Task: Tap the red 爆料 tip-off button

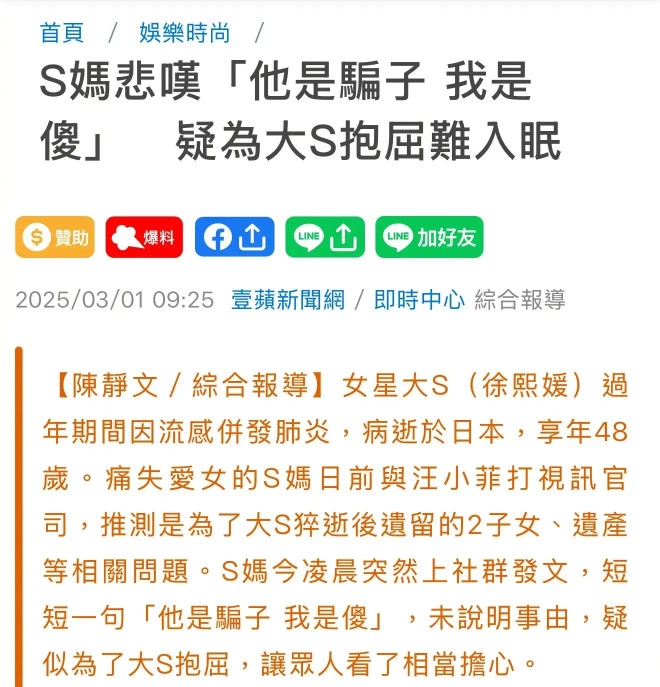Action: [x=145, y=237]
